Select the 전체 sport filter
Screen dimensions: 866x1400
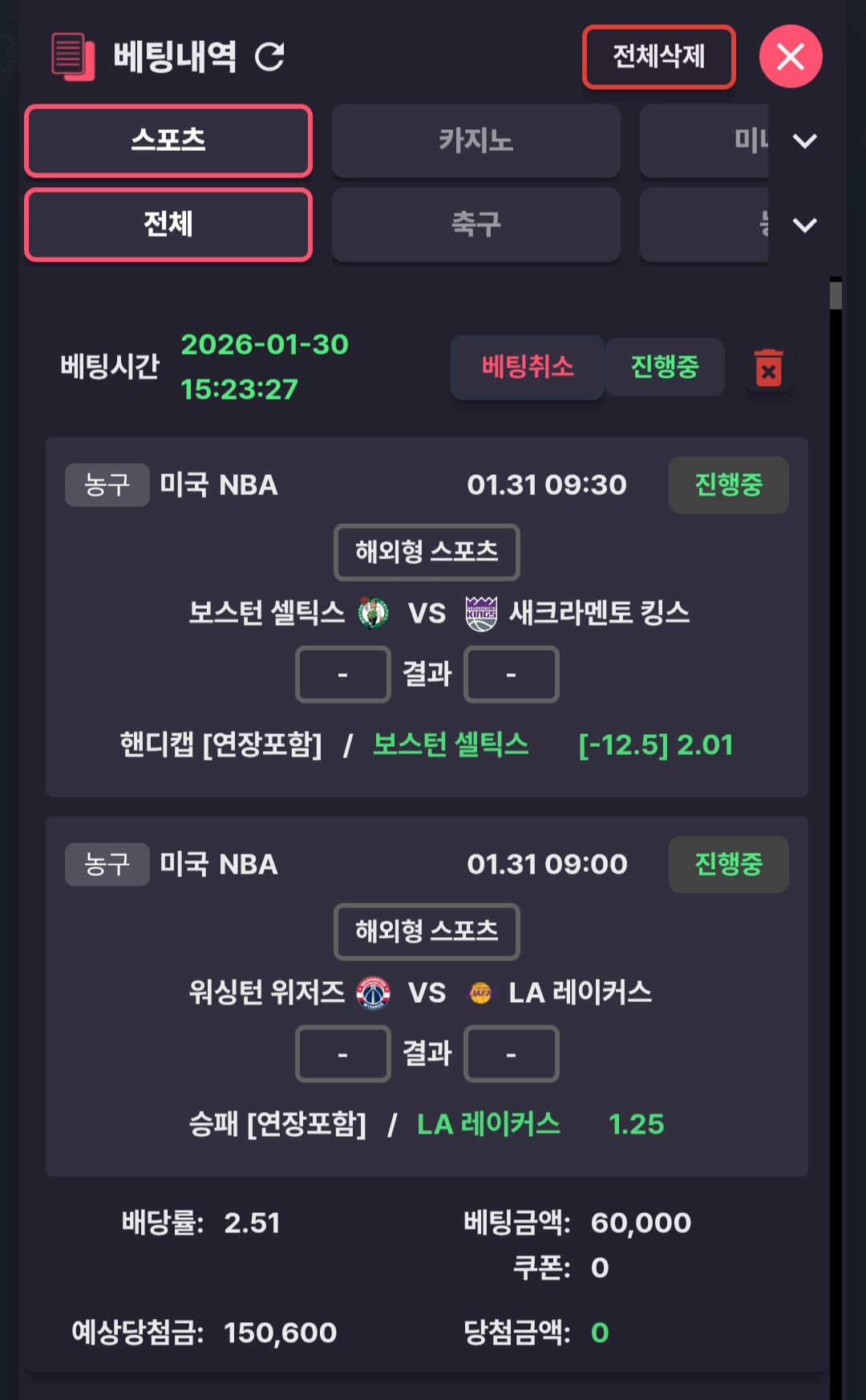(x=168, y=225)
